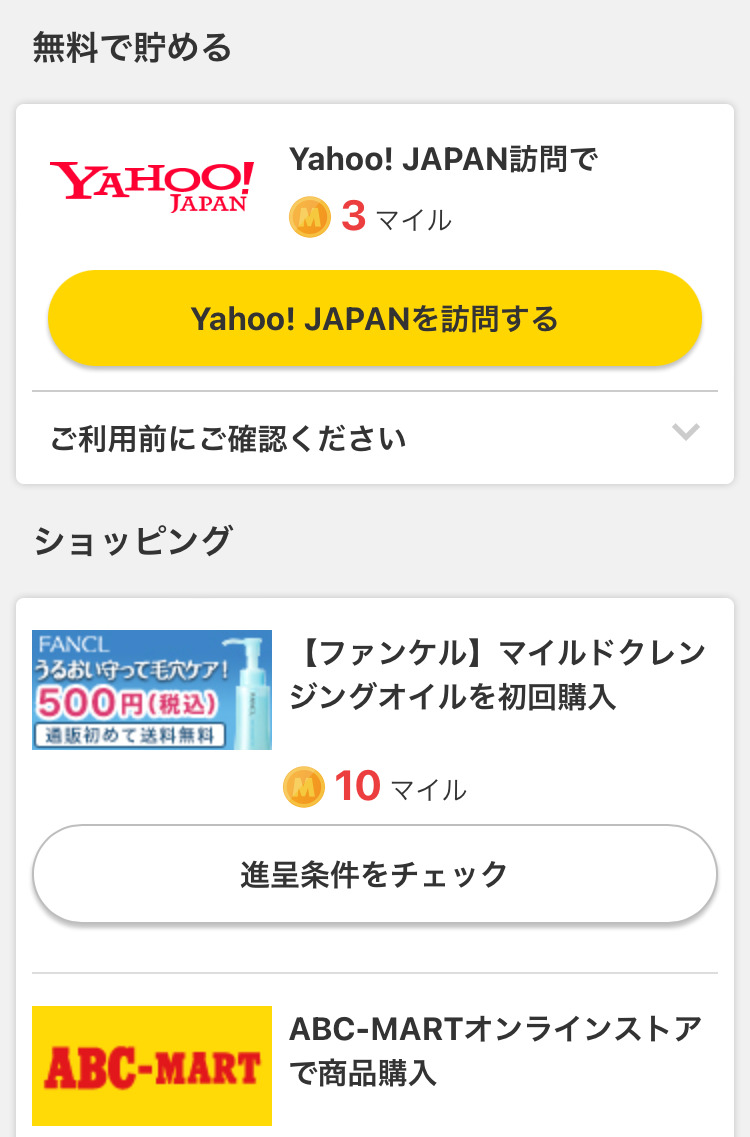Check 進呈条件 for the FANCL offer
This screenshot has height=1137, width=750.
(x=374, y=874)
